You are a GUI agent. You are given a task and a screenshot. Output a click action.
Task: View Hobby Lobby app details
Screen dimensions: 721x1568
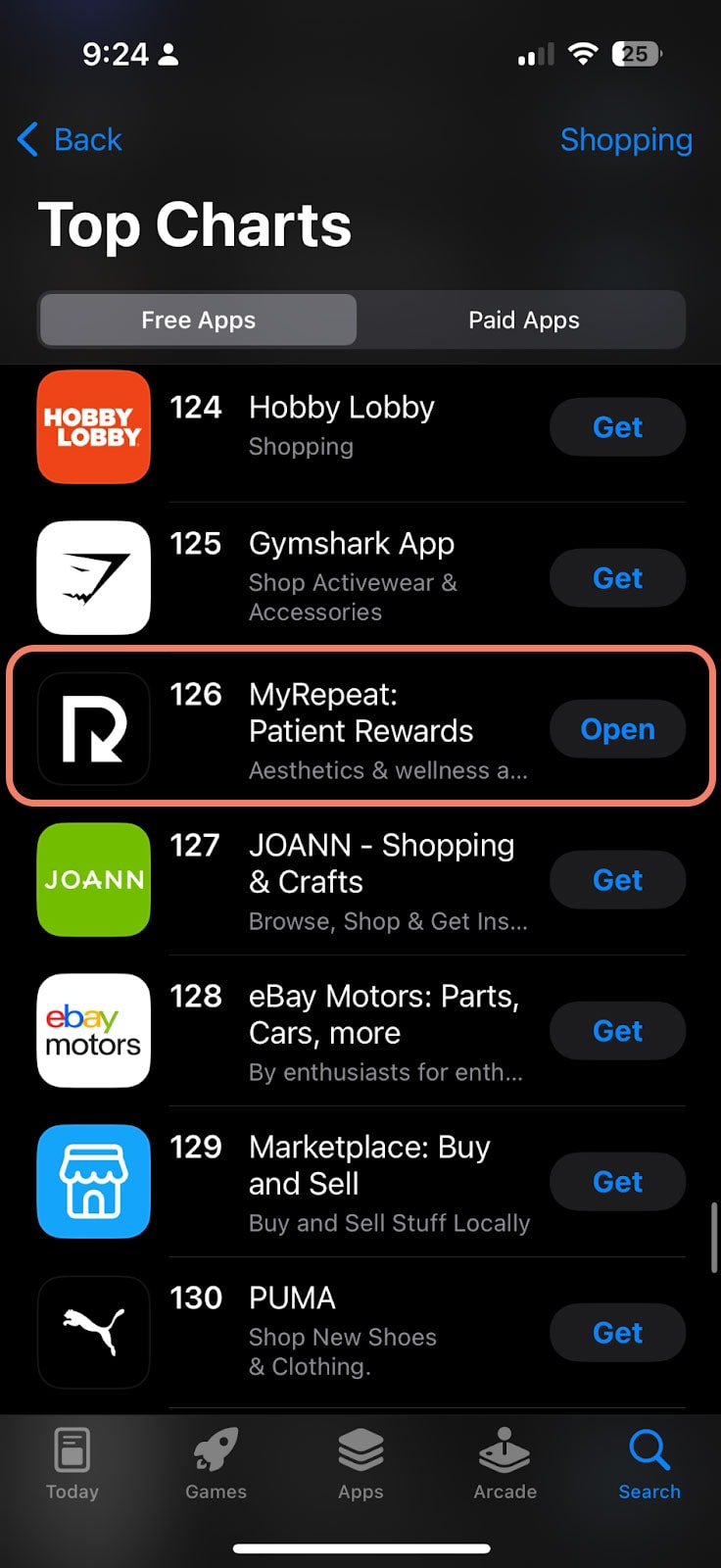tap(341, 425)
